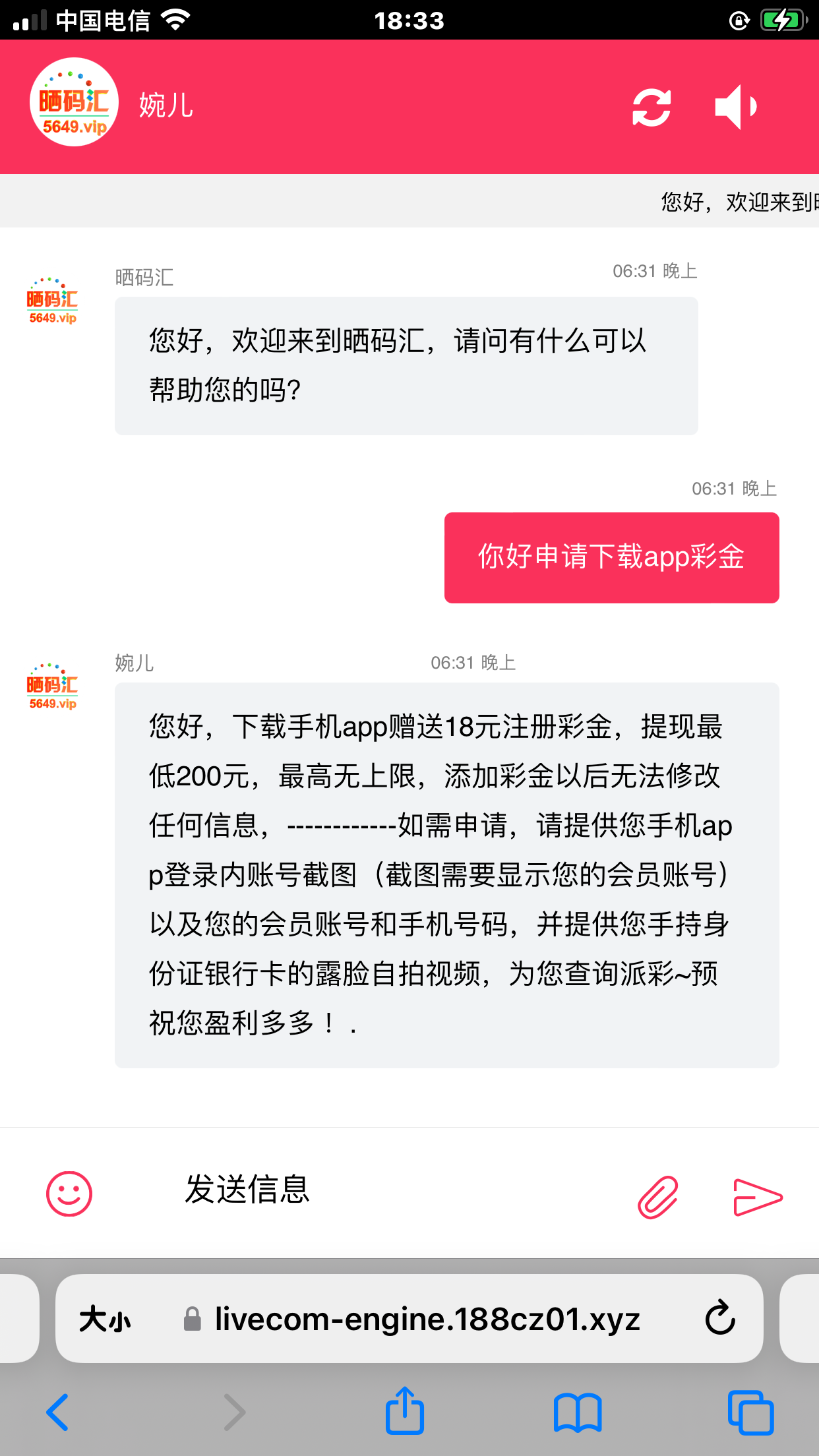Open Safari bookmarks

pyautogui.click(x=578, y=1412)
